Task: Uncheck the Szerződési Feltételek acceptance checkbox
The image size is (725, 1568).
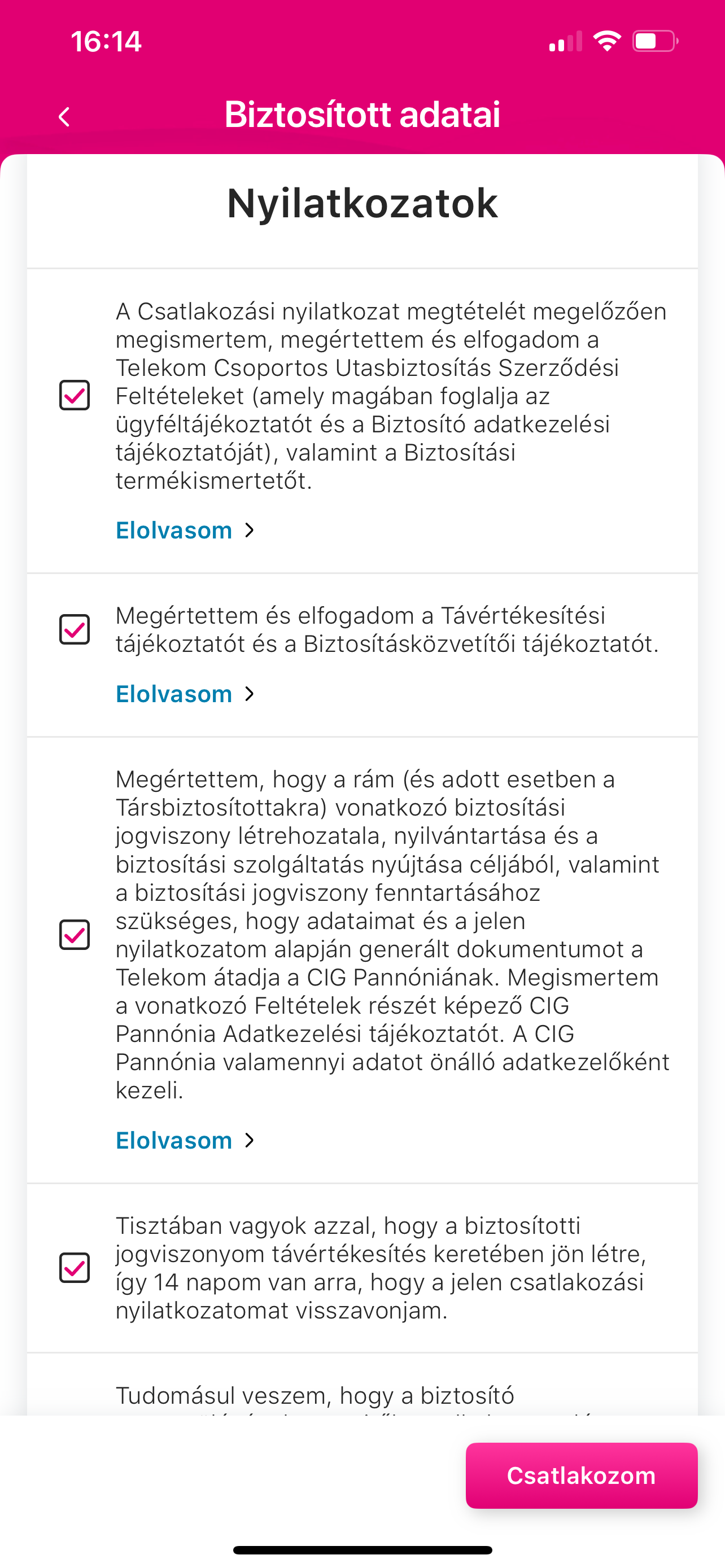Action: (75, 396)
